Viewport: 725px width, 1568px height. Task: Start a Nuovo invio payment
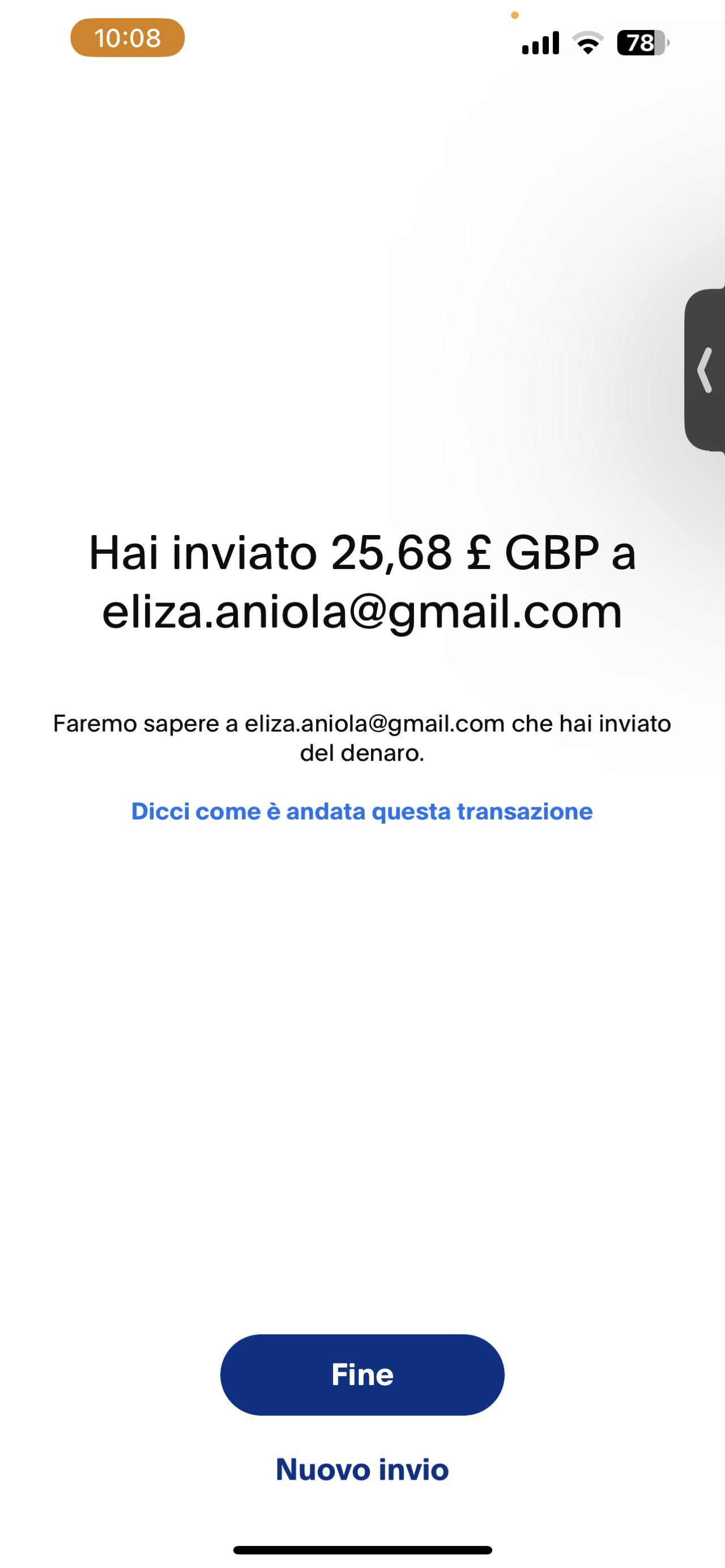tap(362, 1469)
